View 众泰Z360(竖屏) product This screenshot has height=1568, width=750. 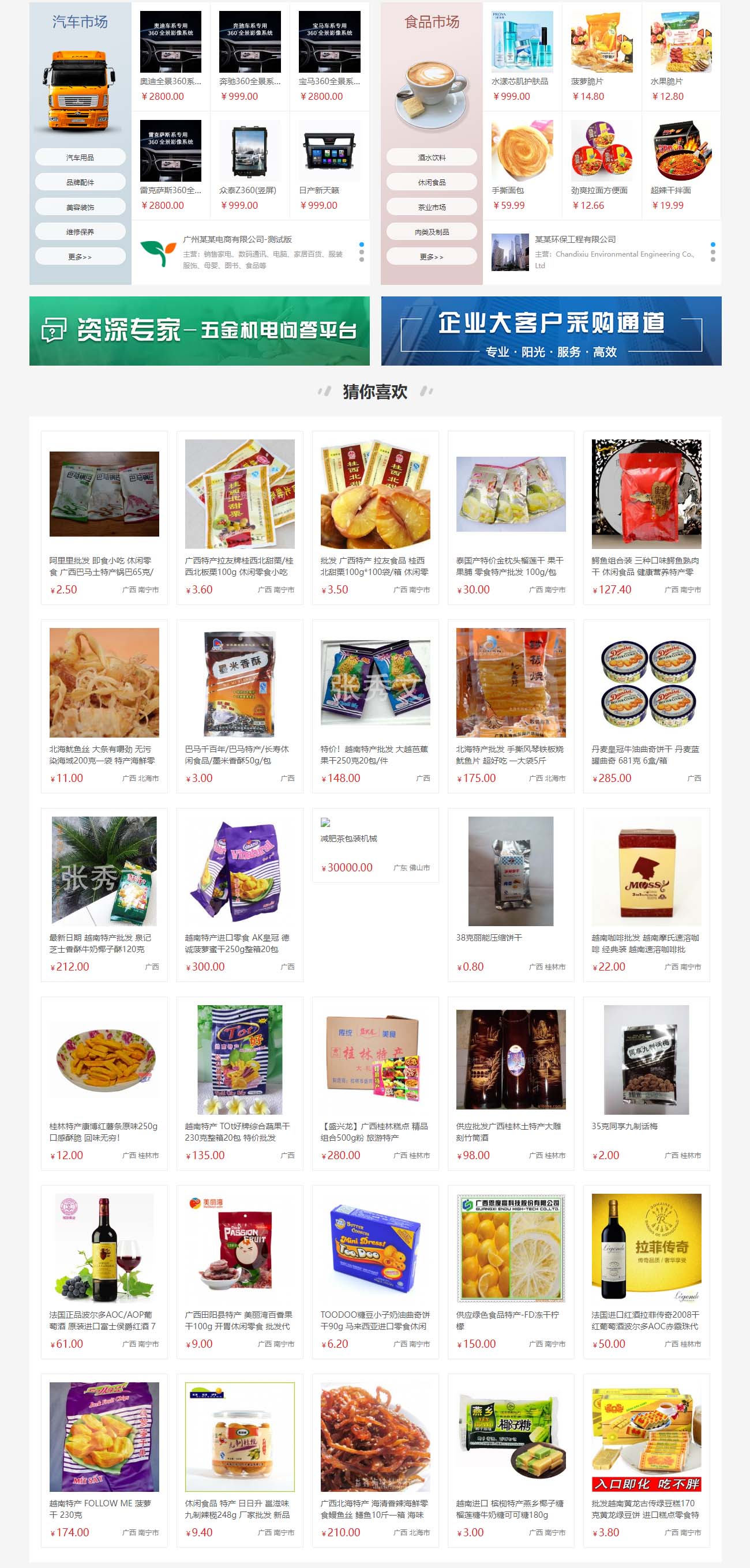250,165
